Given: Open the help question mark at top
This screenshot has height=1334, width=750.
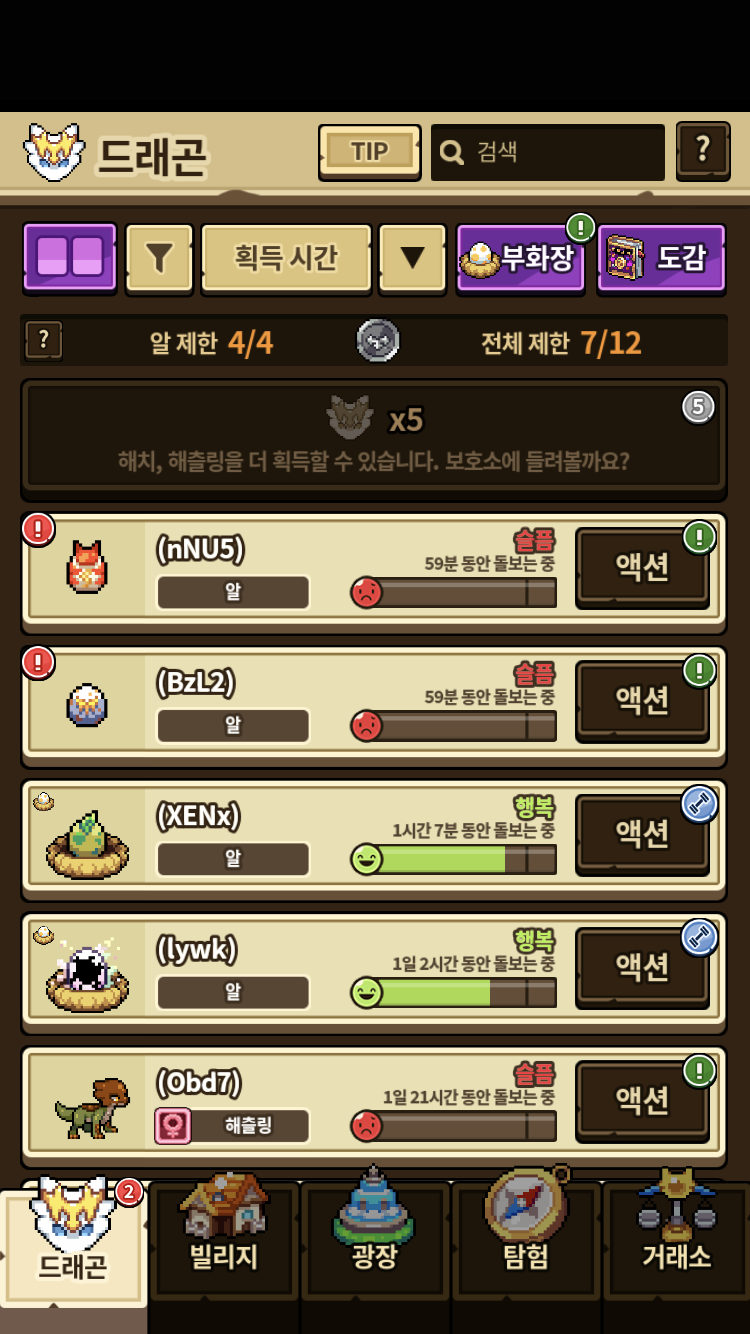Looking at the screenshot, I should (x=702, y=151).
